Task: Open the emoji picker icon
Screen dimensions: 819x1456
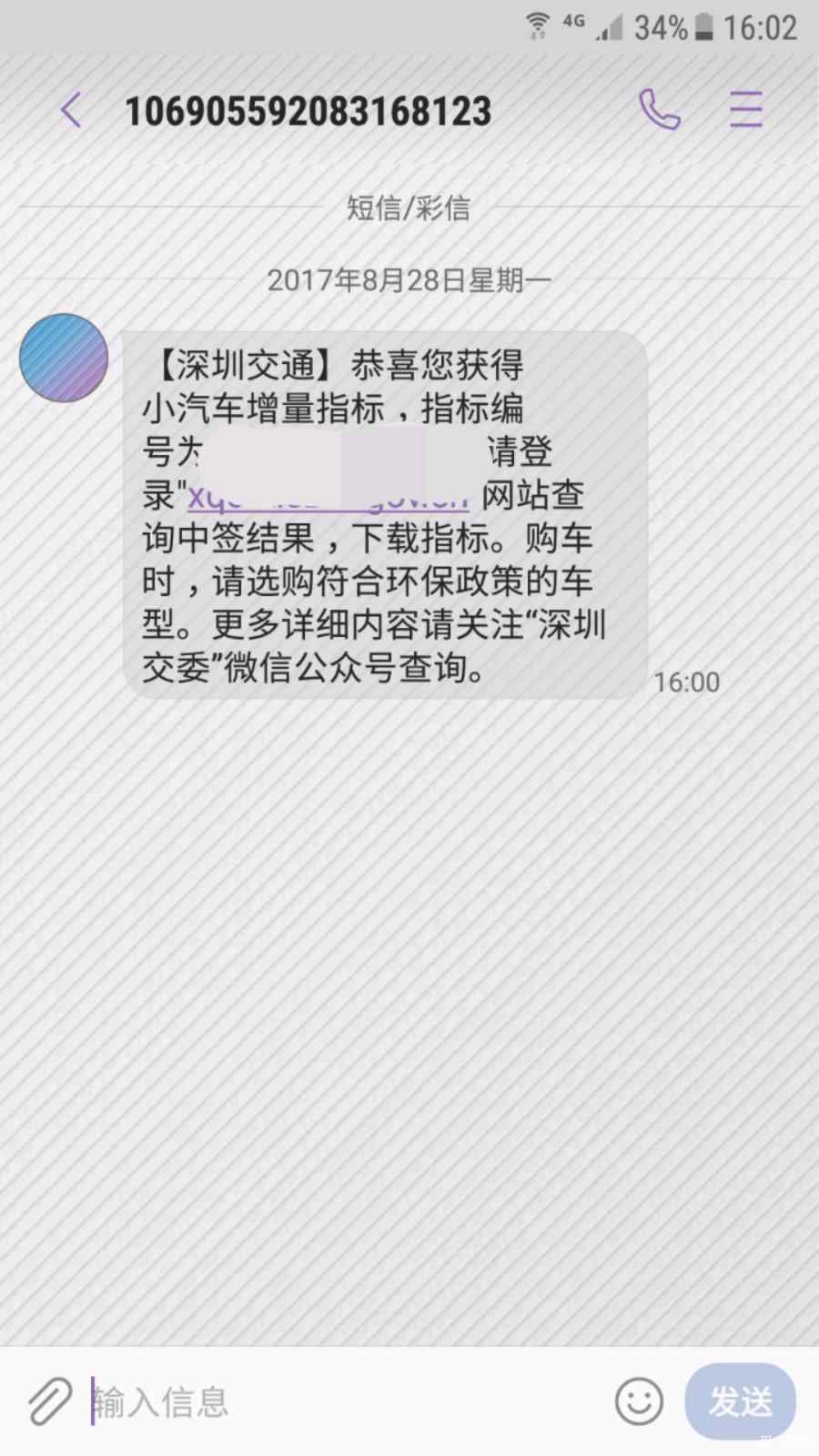Action: (x=638, y=1401)
